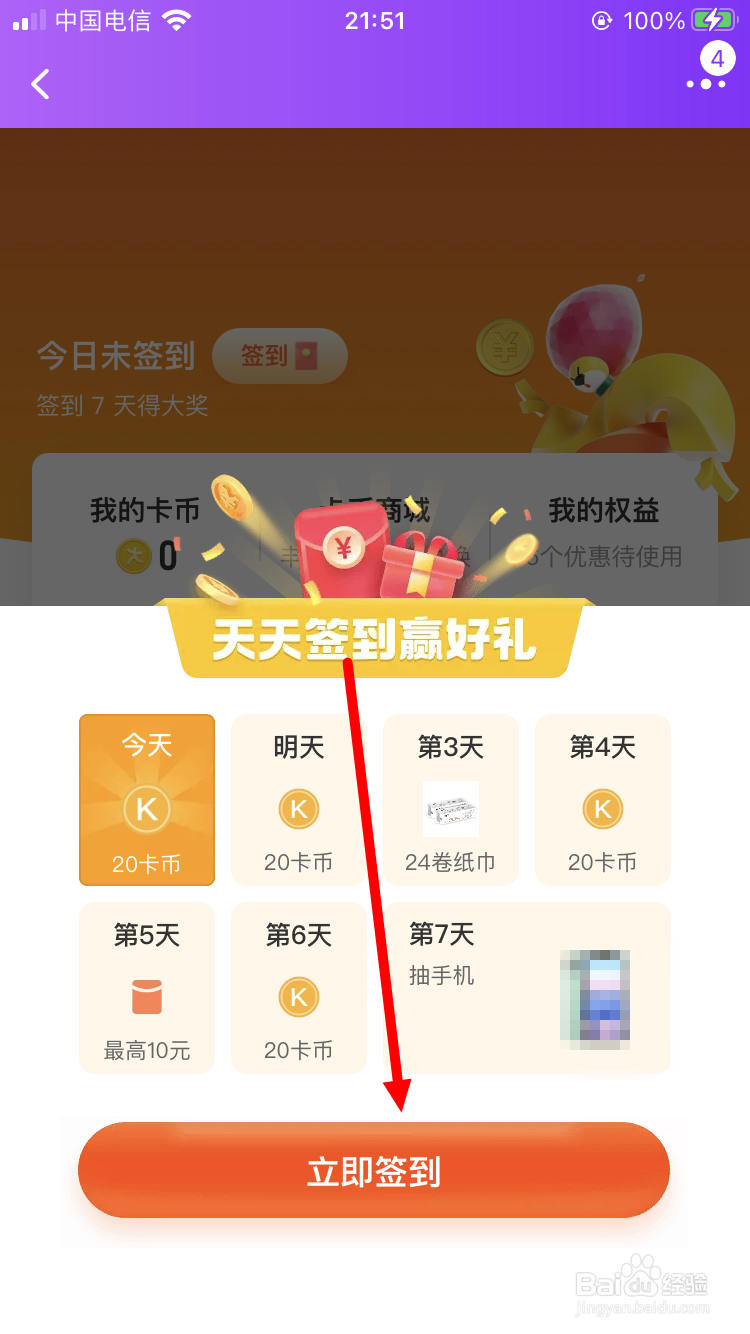Tap the K coin icon on 第4天 card
Image resolution: width=750 pixels, height=1334 pixels.
pyautogui.click(x=602, y=809)
